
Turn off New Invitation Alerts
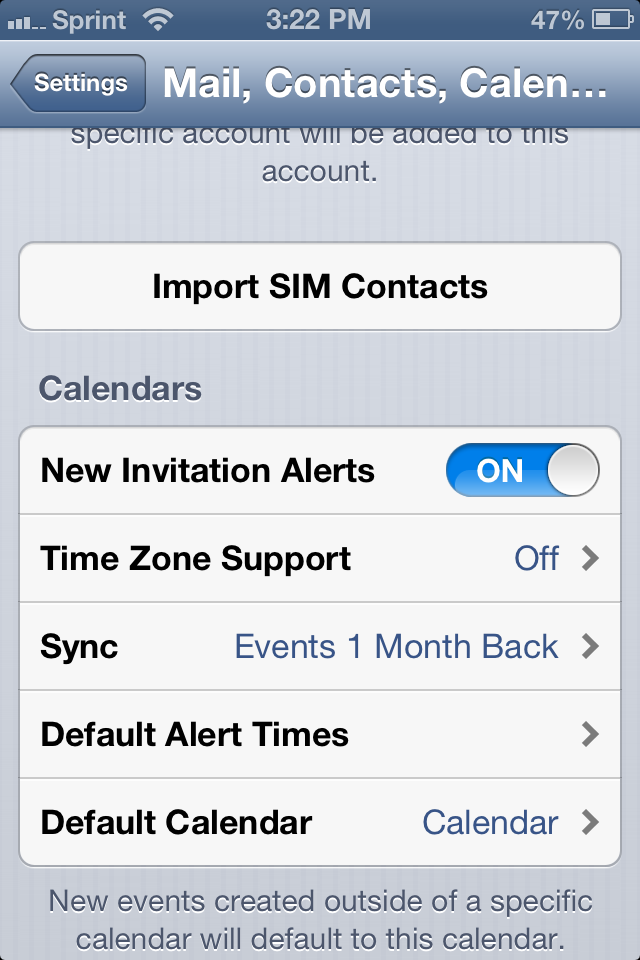pos(522,471)
